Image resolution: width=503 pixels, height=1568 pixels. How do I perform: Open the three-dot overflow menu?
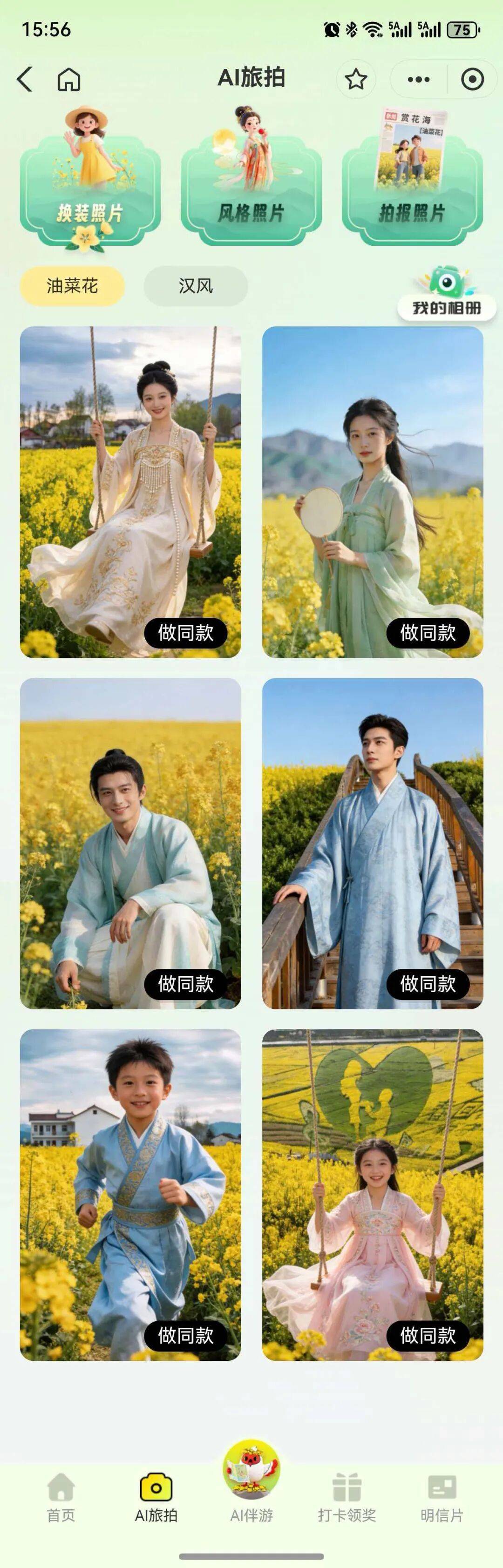tap(418, 79)
